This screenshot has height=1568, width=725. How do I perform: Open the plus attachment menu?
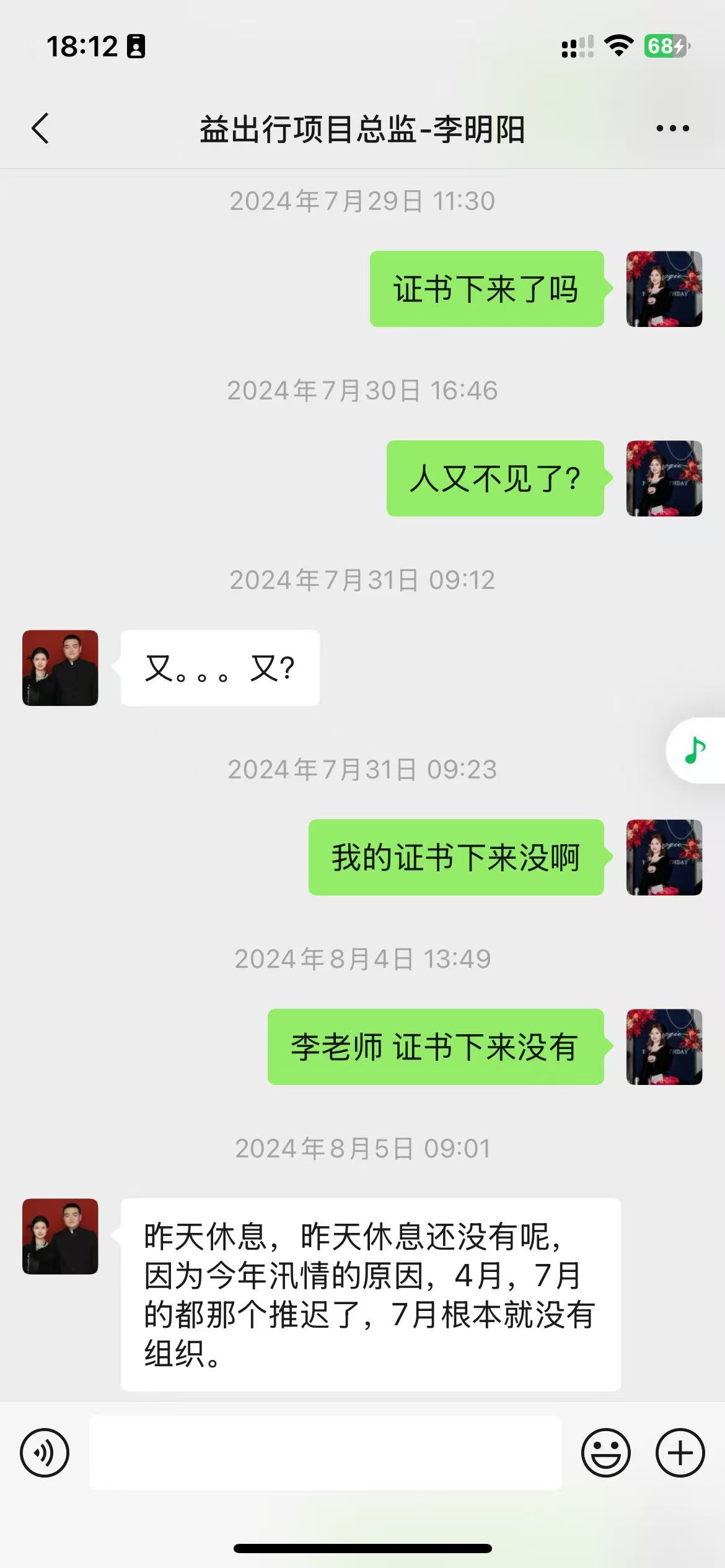point(680,1453)
